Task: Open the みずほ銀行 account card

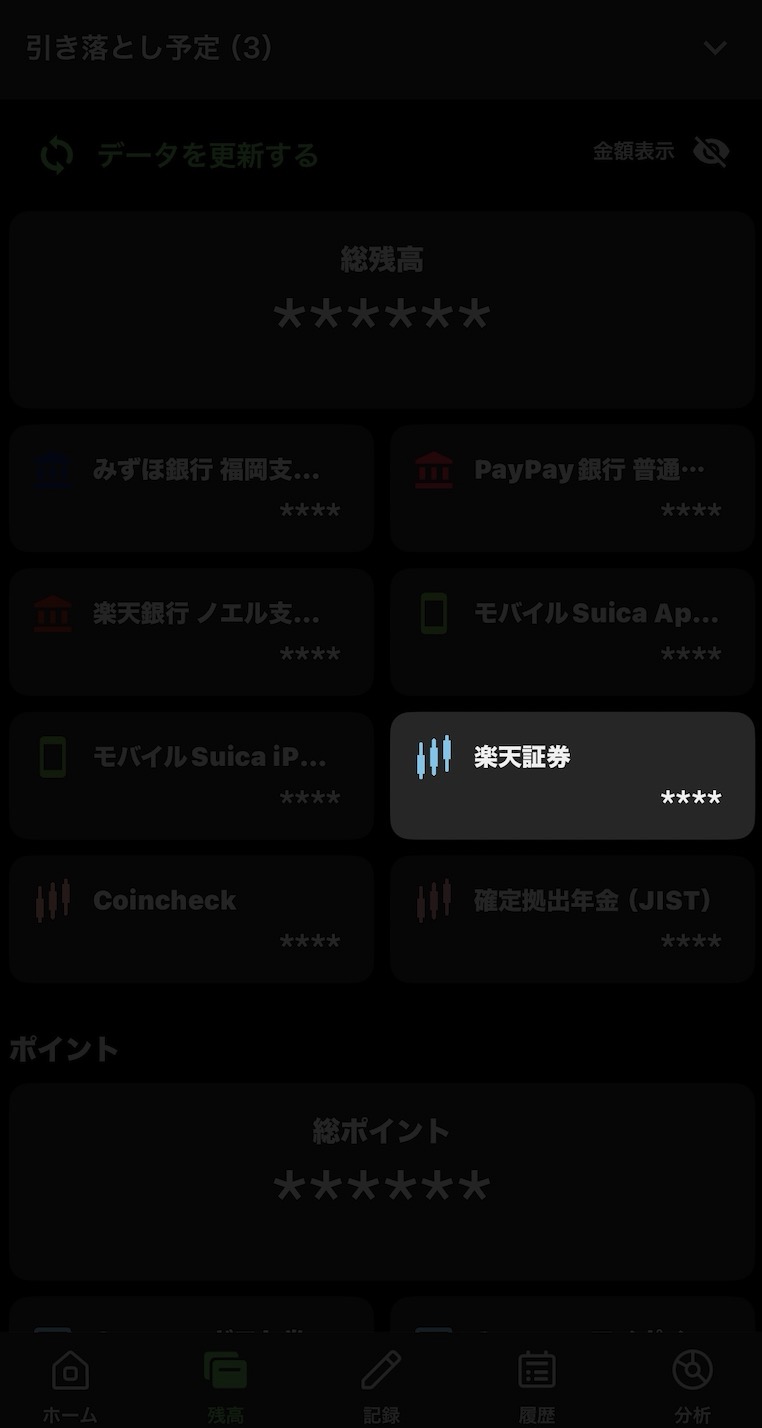Action: tap(192, 488)
